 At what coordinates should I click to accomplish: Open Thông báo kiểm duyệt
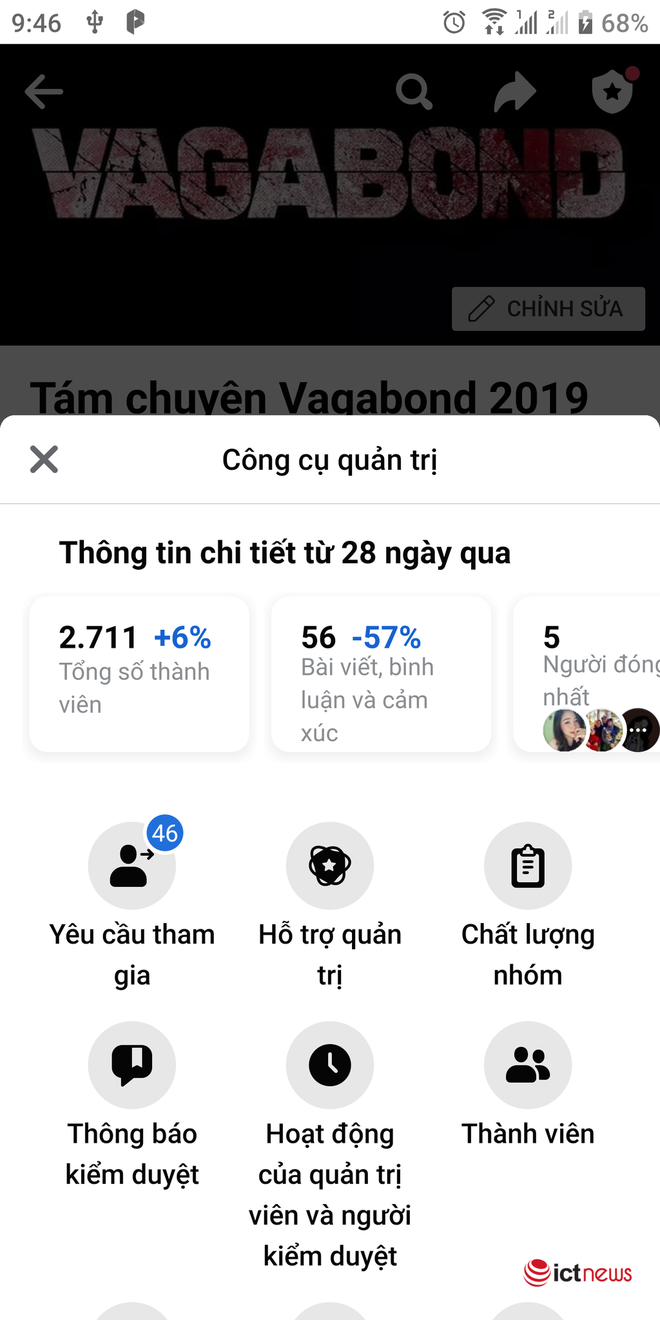click(132, 1066)
